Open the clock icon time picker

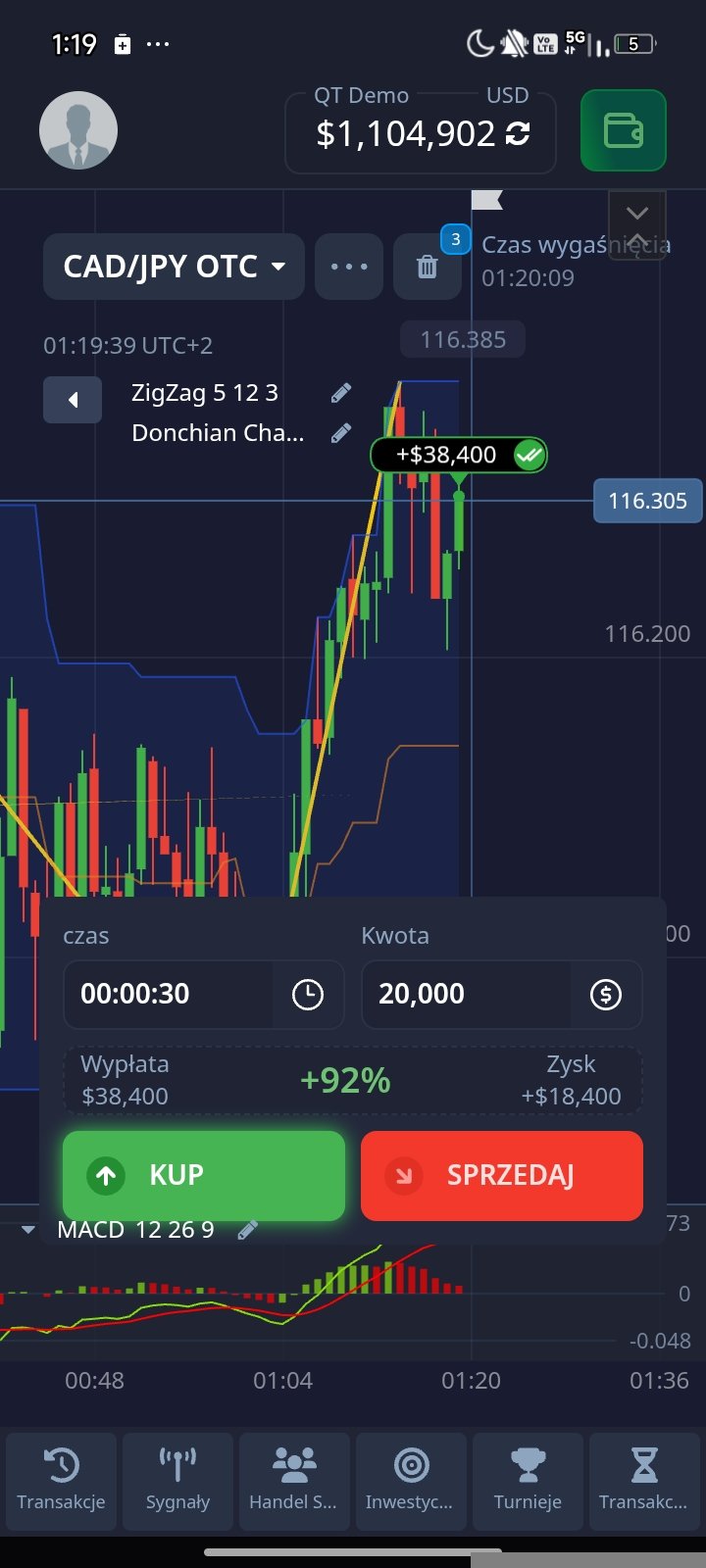tap(308, 994)
